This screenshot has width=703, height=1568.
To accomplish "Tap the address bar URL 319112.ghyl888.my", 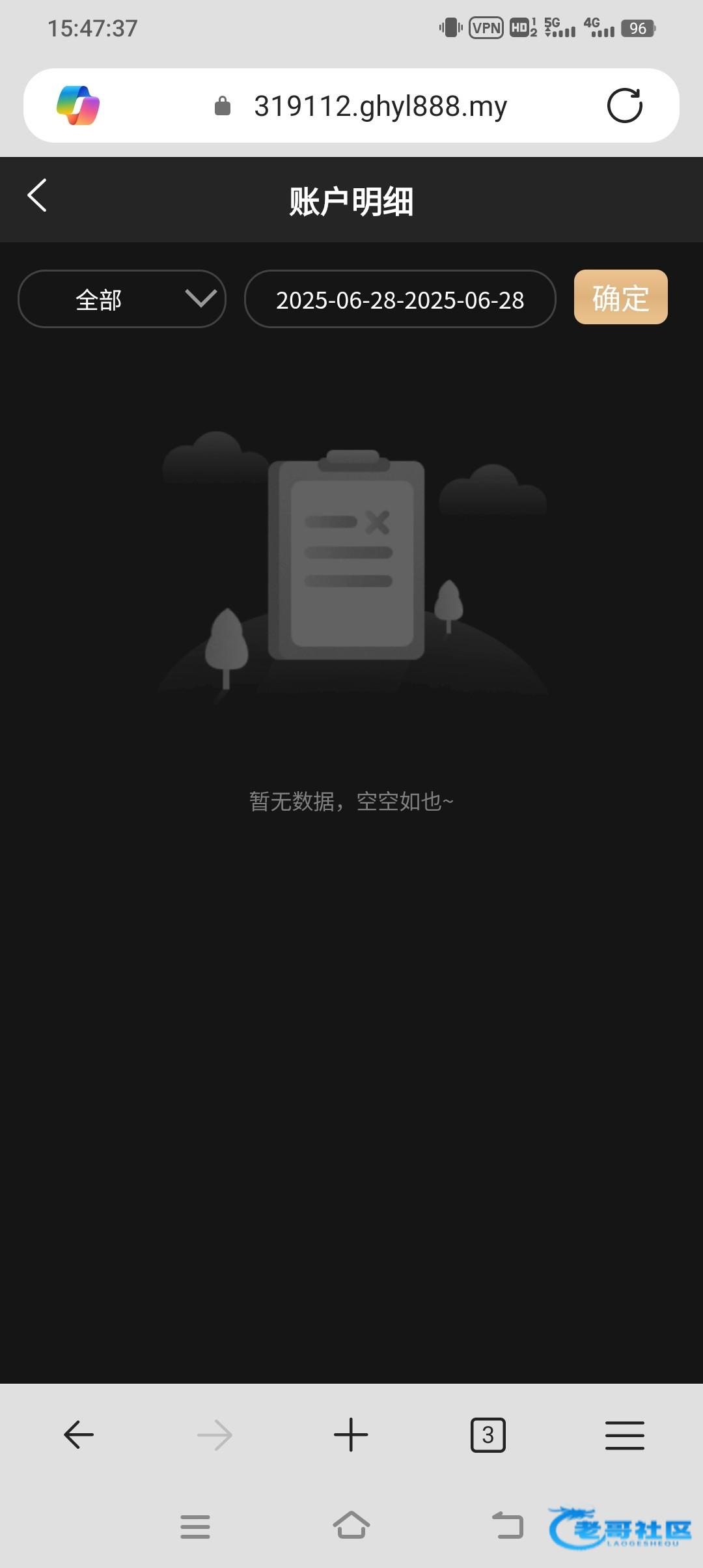I will coord(380,106).
